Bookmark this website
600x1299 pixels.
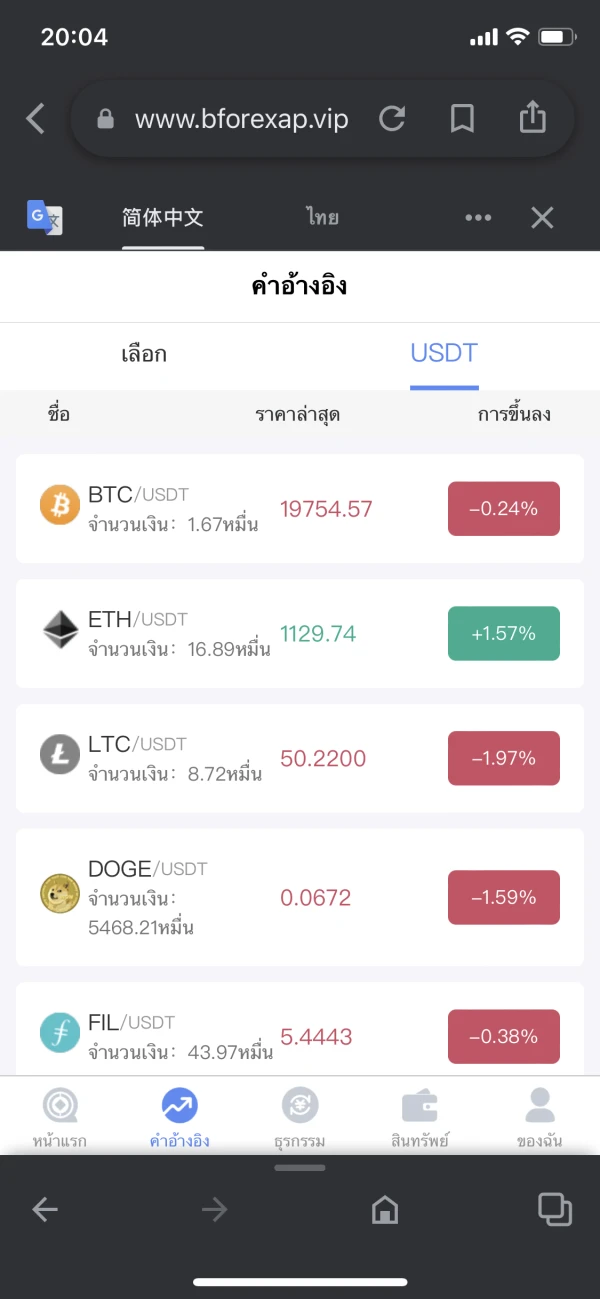[461, 119]
